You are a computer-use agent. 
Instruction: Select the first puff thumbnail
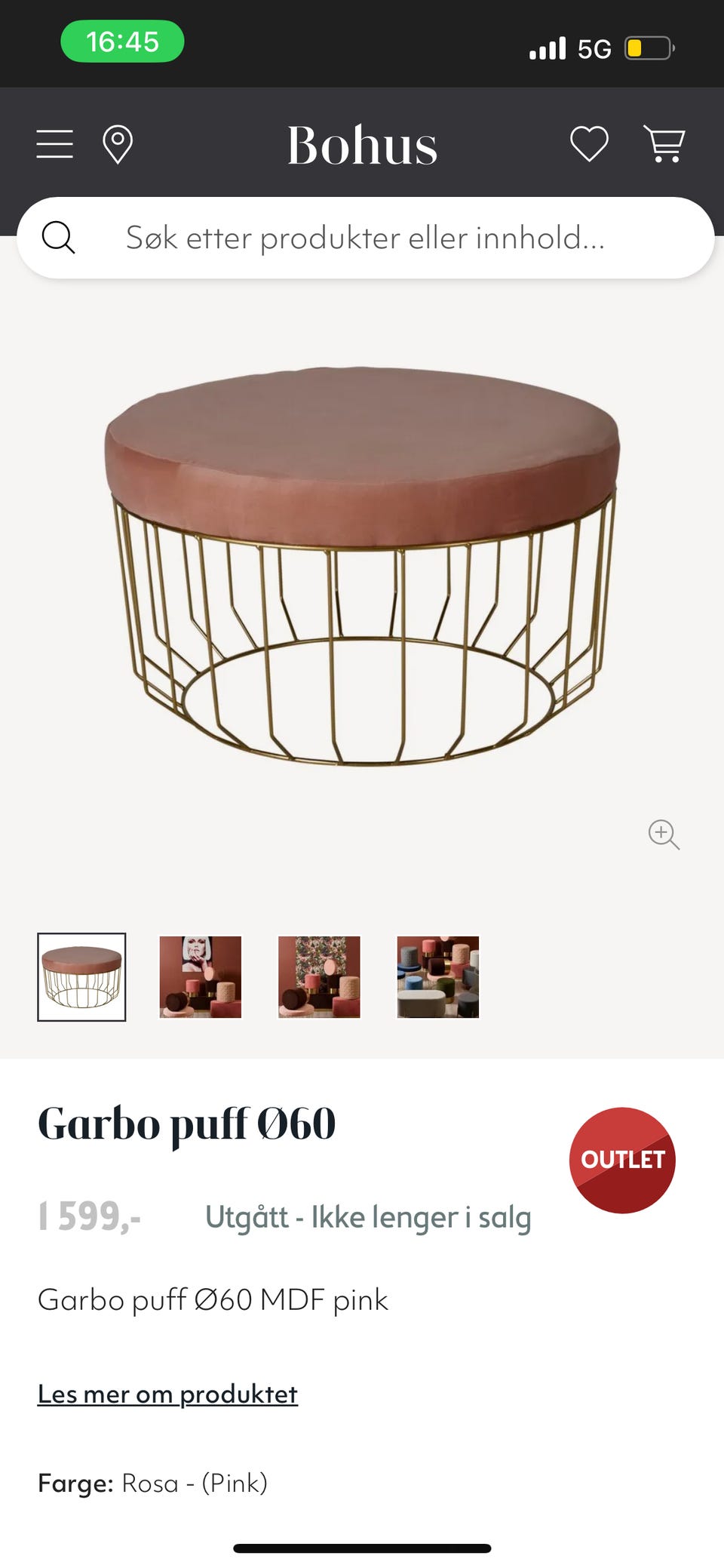pyautogui.click(x=81, y=977)
